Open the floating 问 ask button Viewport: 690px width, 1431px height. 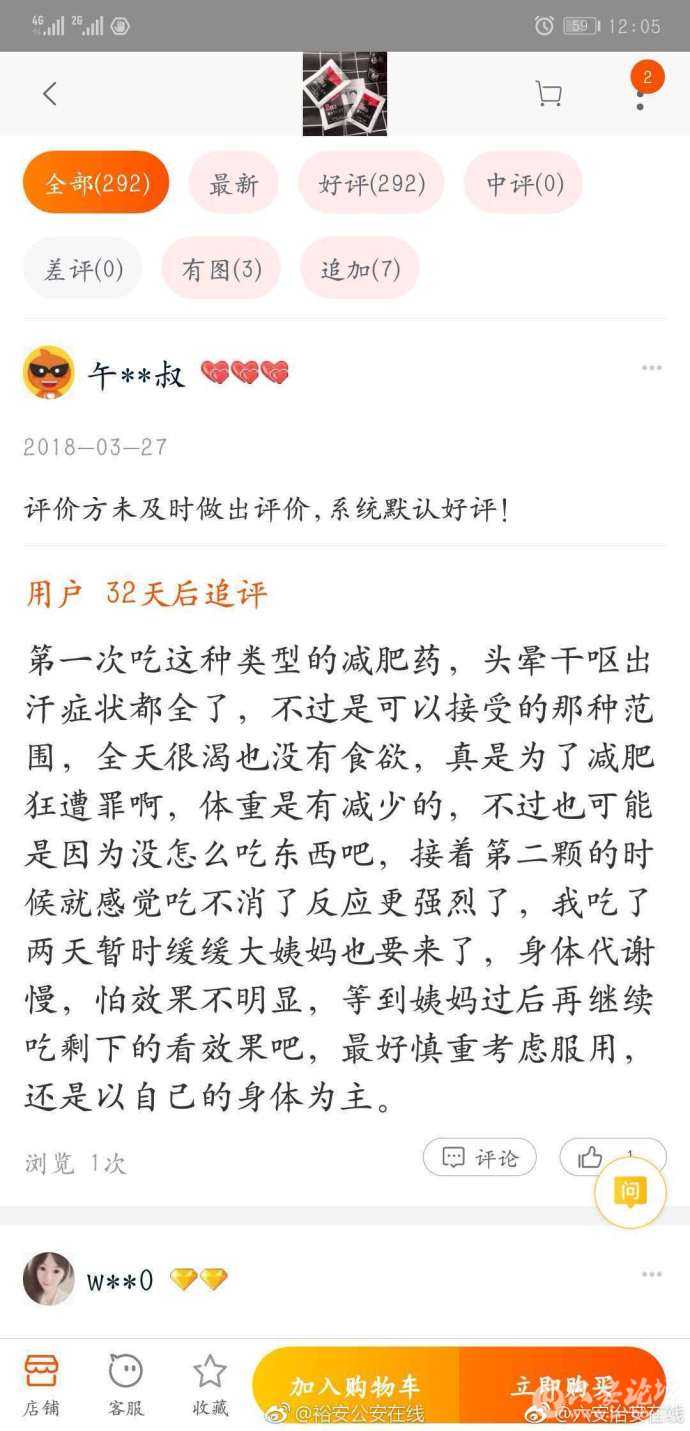point(630,1192)
